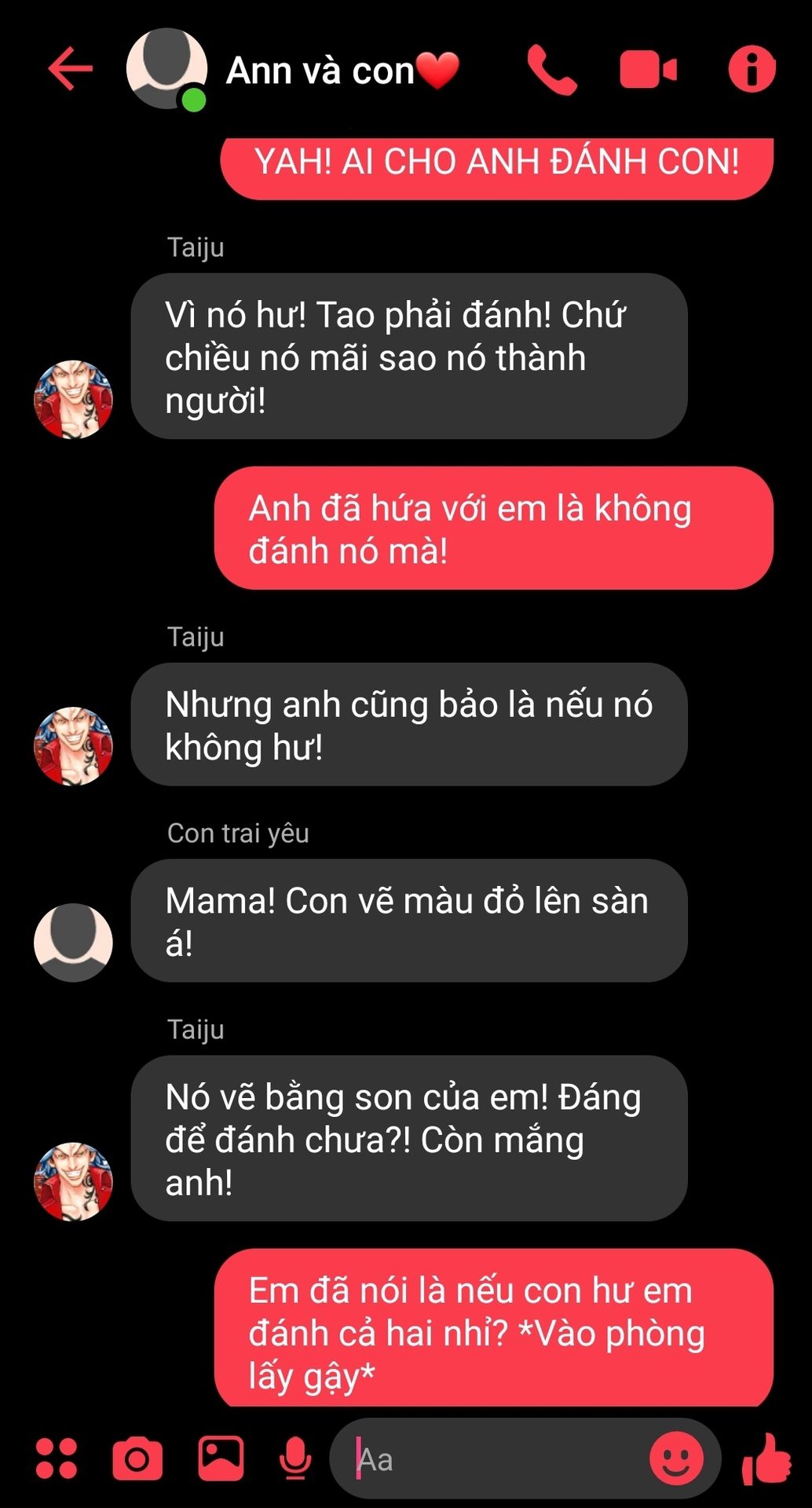Start a video call with the group
This screenshot has height=1508, width=812.
click(x=648, y=70)
